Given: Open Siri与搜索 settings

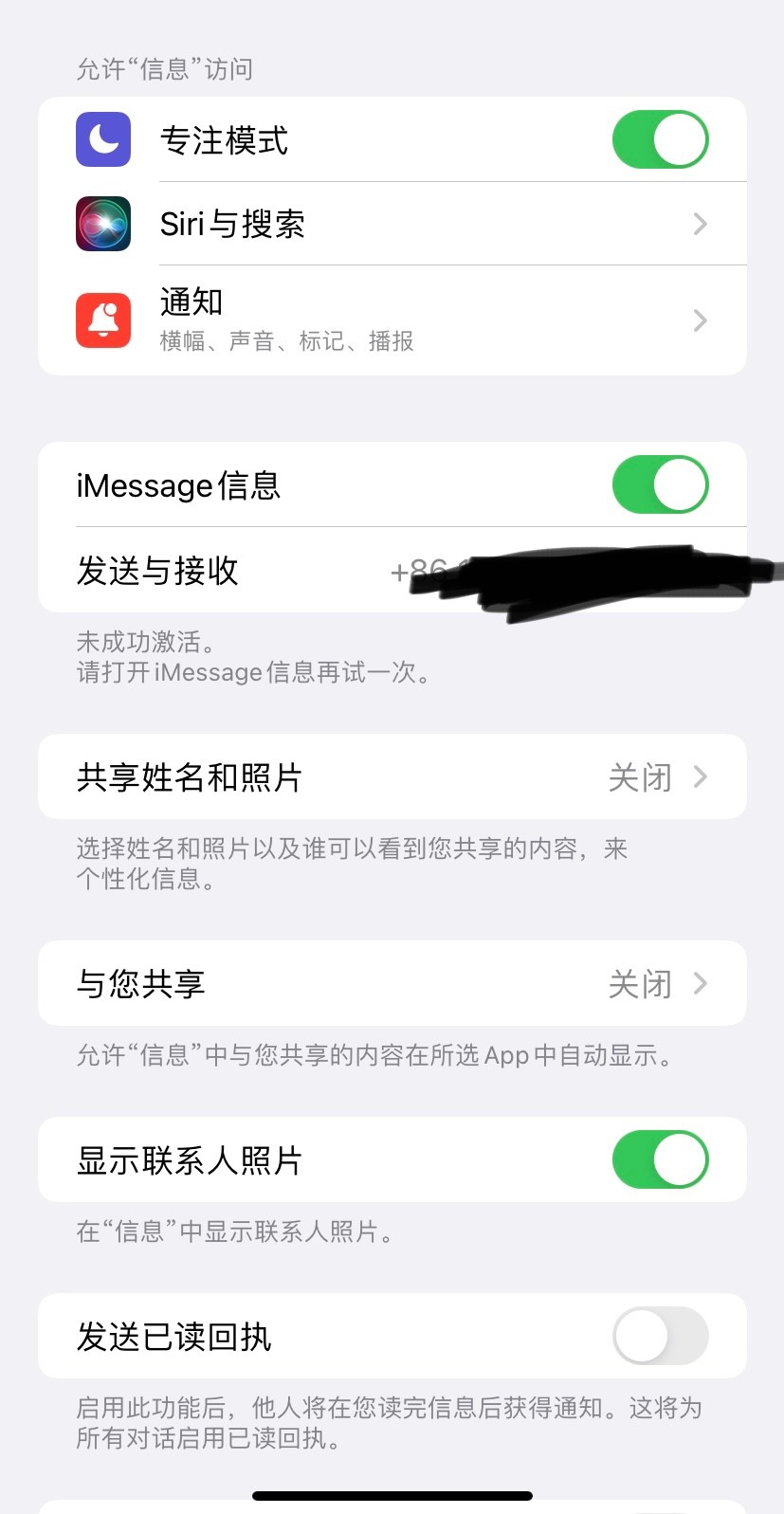Looking at the screenshot, I should click(x=392, y=224).
